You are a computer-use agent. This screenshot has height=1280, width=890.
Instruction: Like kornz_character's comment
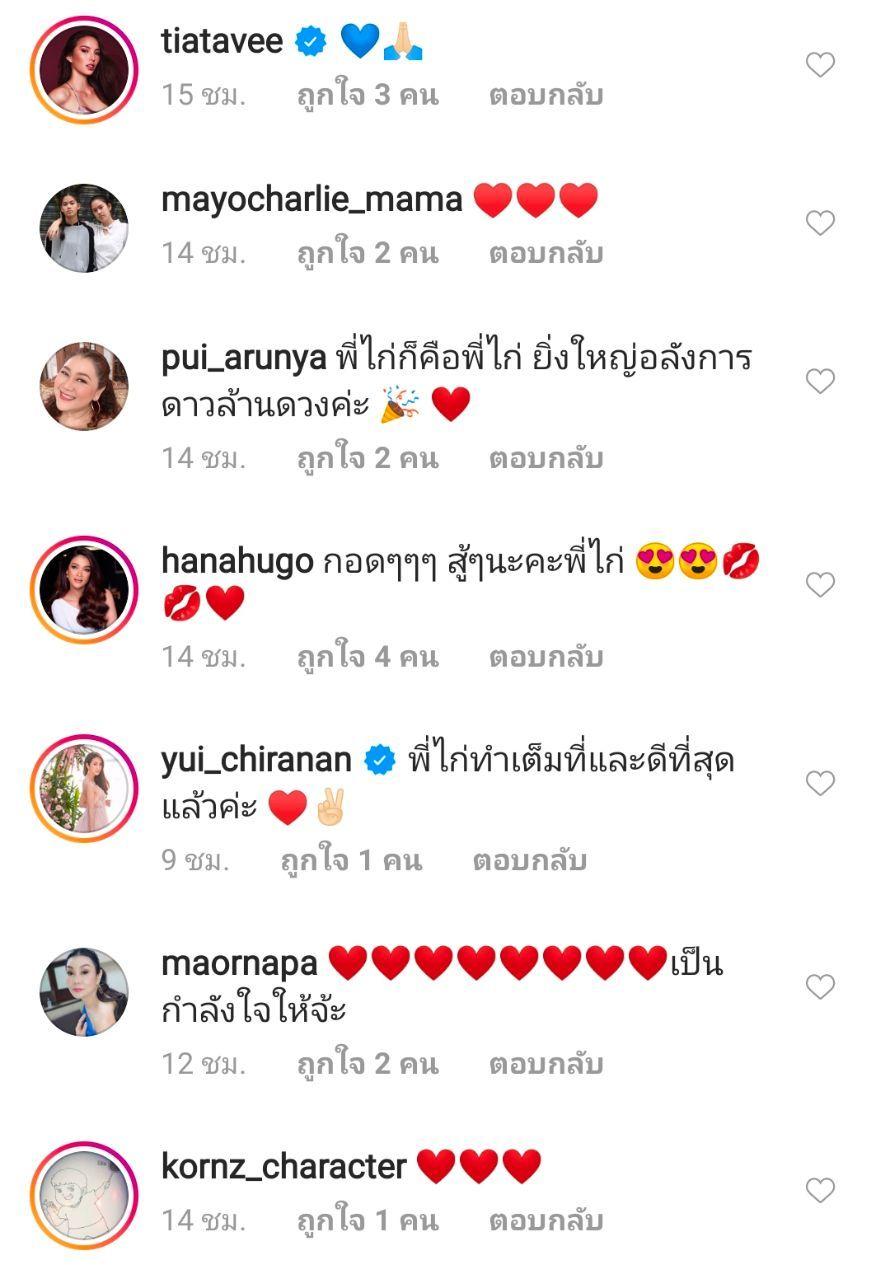820,1190
